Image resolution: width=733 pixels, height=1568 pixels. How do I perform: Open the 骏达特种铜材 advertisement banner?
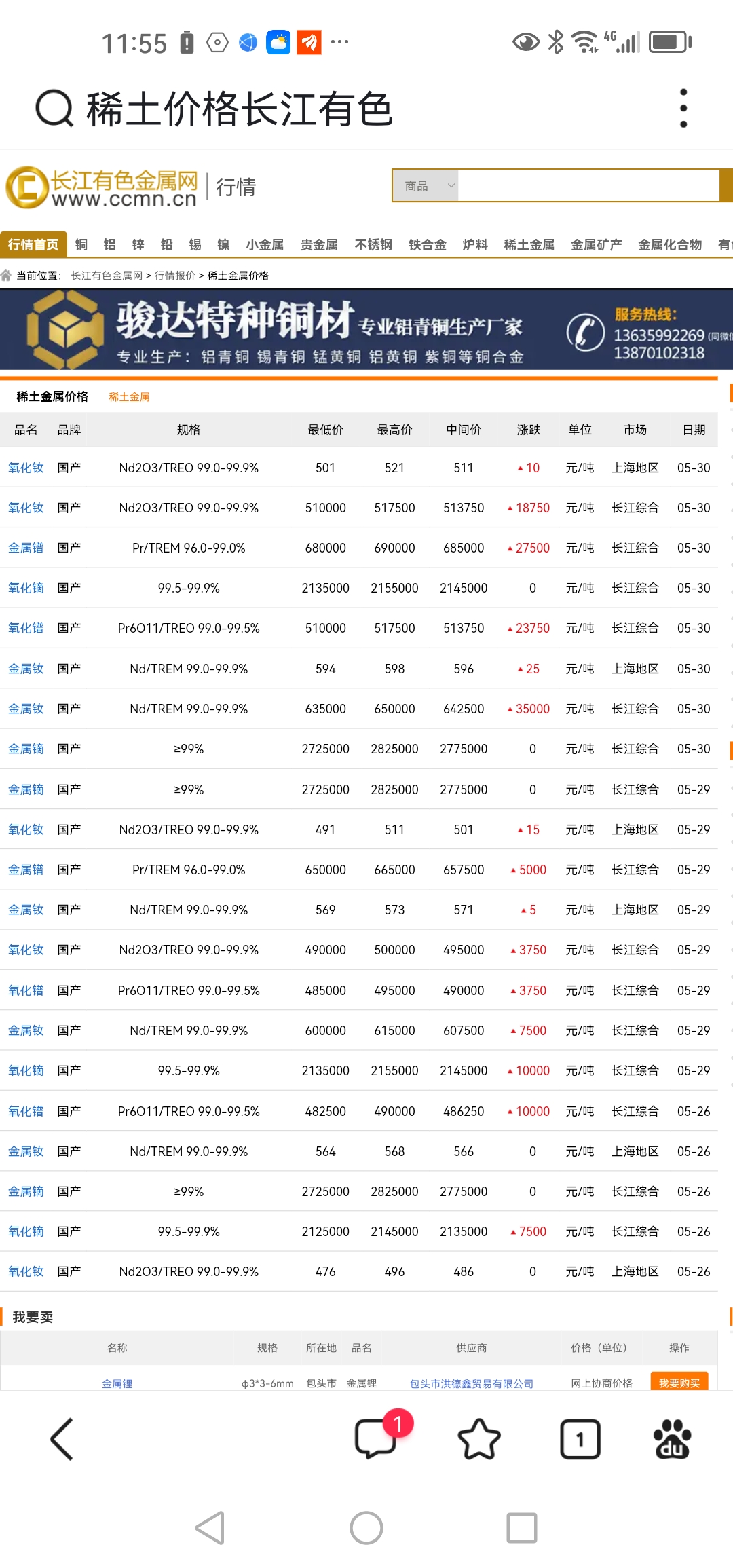360,330
